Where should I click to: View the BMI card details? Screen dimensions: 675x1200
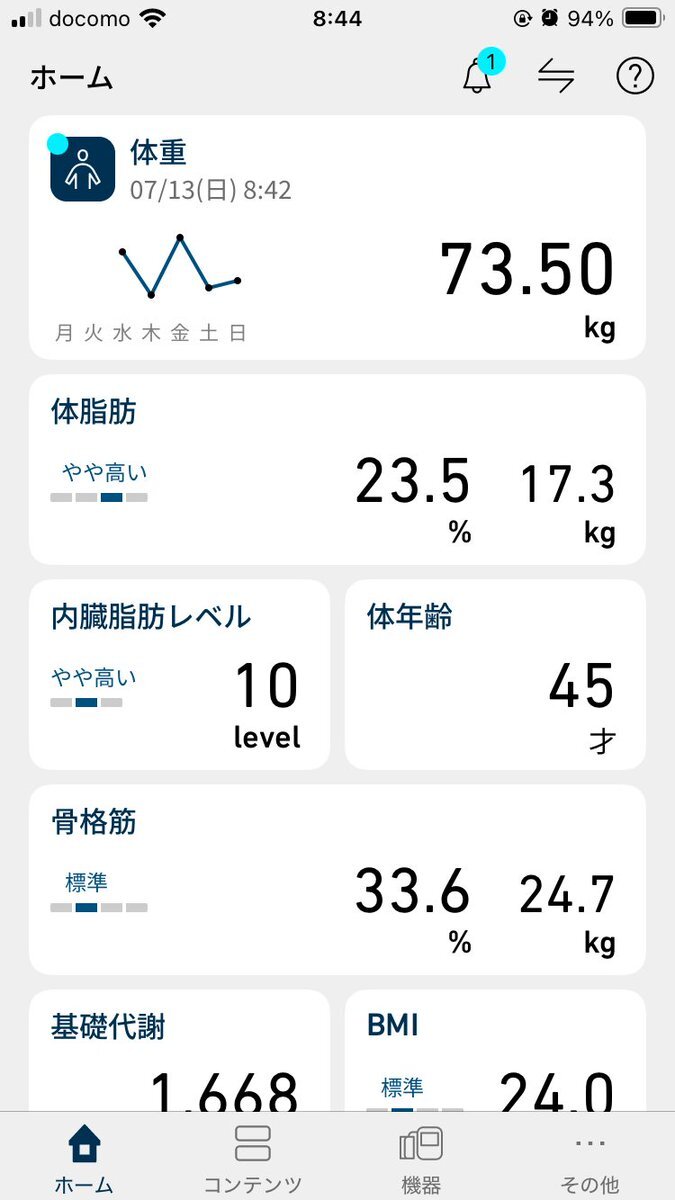[495, 1050]
